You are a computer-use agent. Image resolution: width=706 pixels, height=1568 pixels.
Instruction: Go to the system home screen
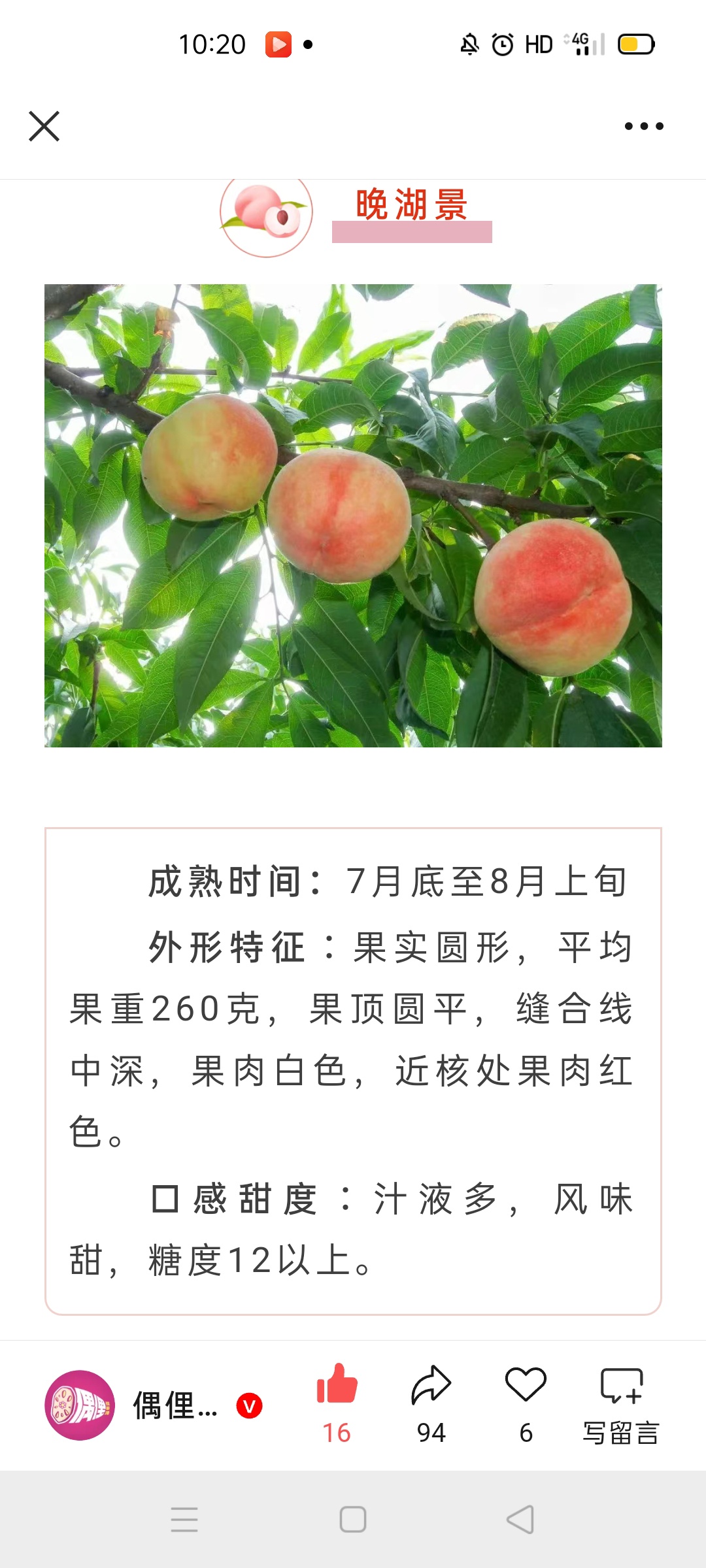coord(353,1519)
